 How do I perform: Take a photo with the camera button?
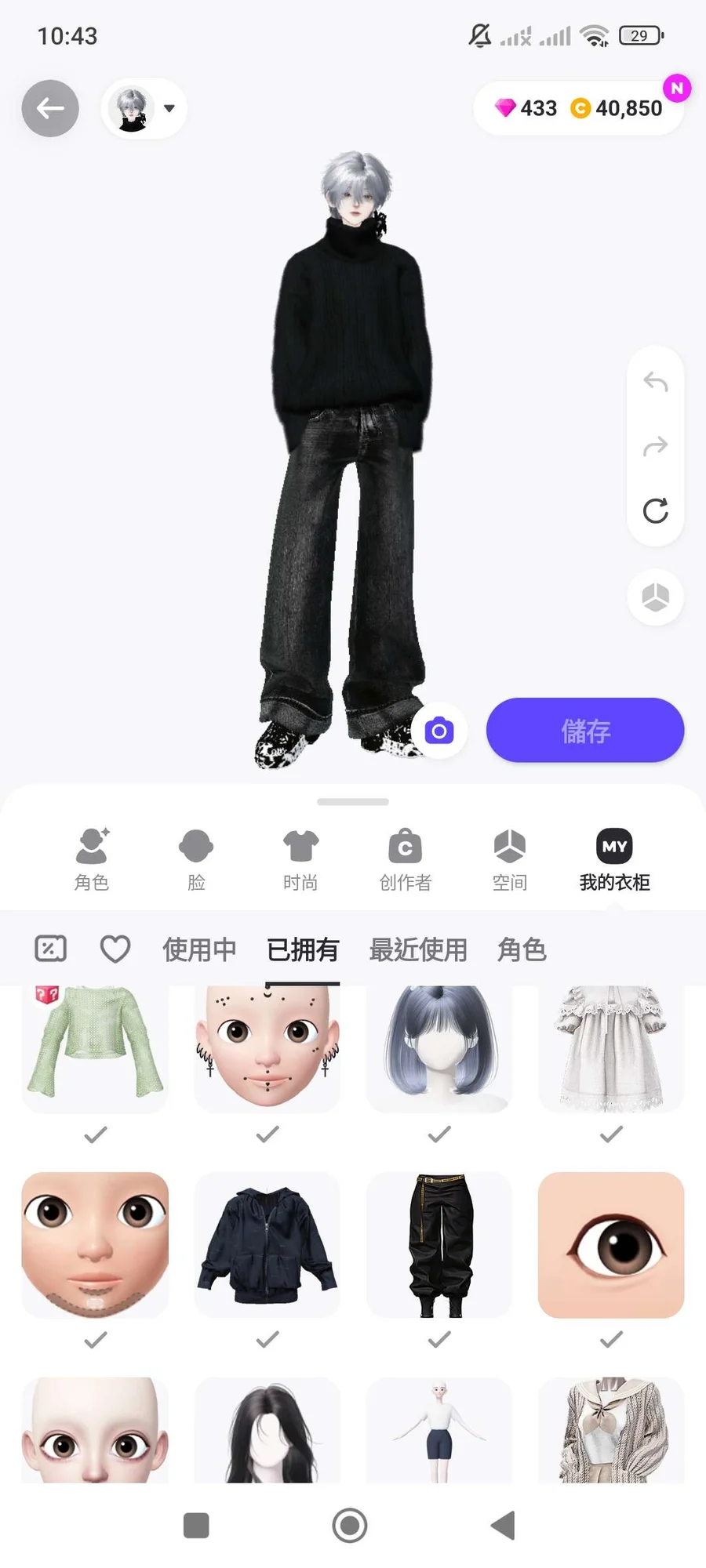(x=439, y=731)
